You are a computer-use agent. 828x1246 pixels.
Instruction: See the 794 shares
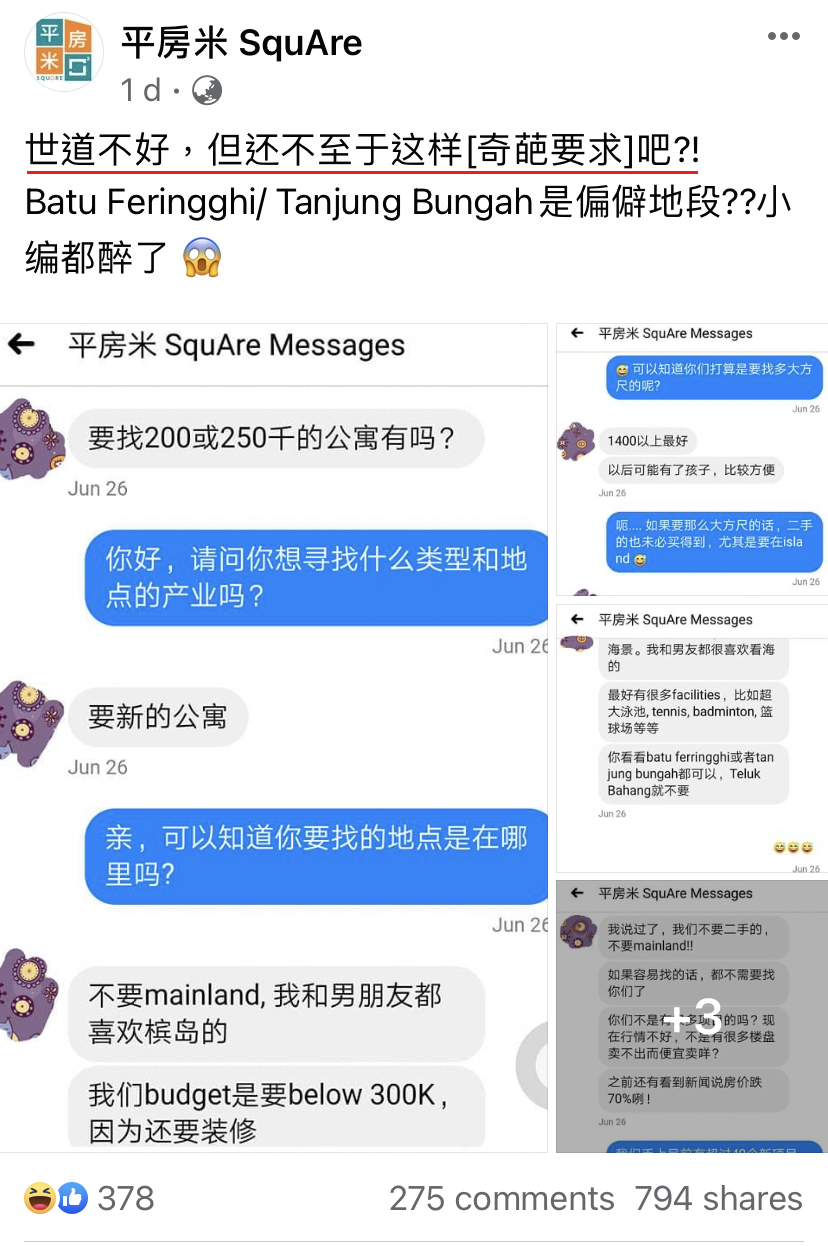(x=718, y=1198)
